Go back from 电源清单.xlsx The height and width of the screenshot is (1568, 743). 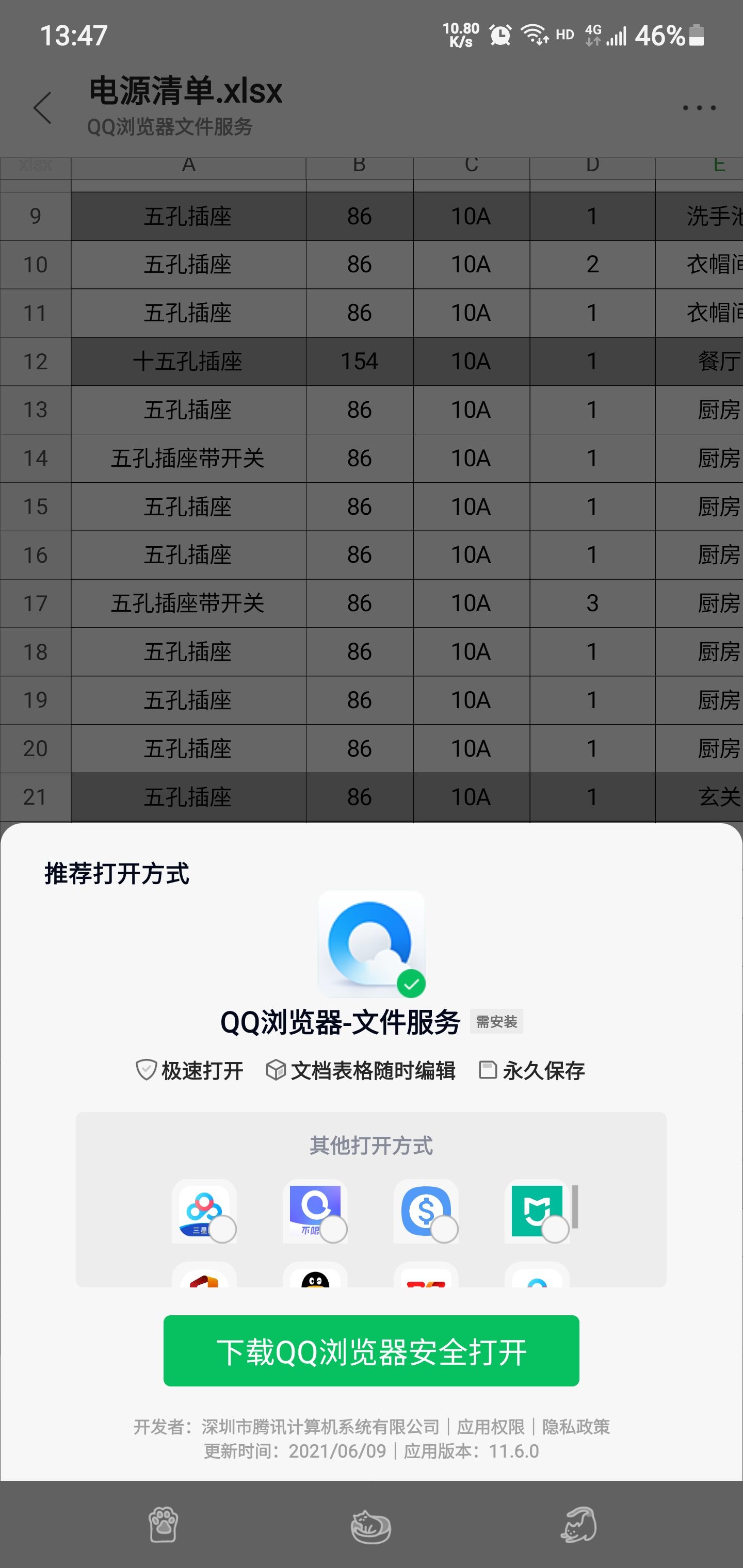[x=43, y=108]
